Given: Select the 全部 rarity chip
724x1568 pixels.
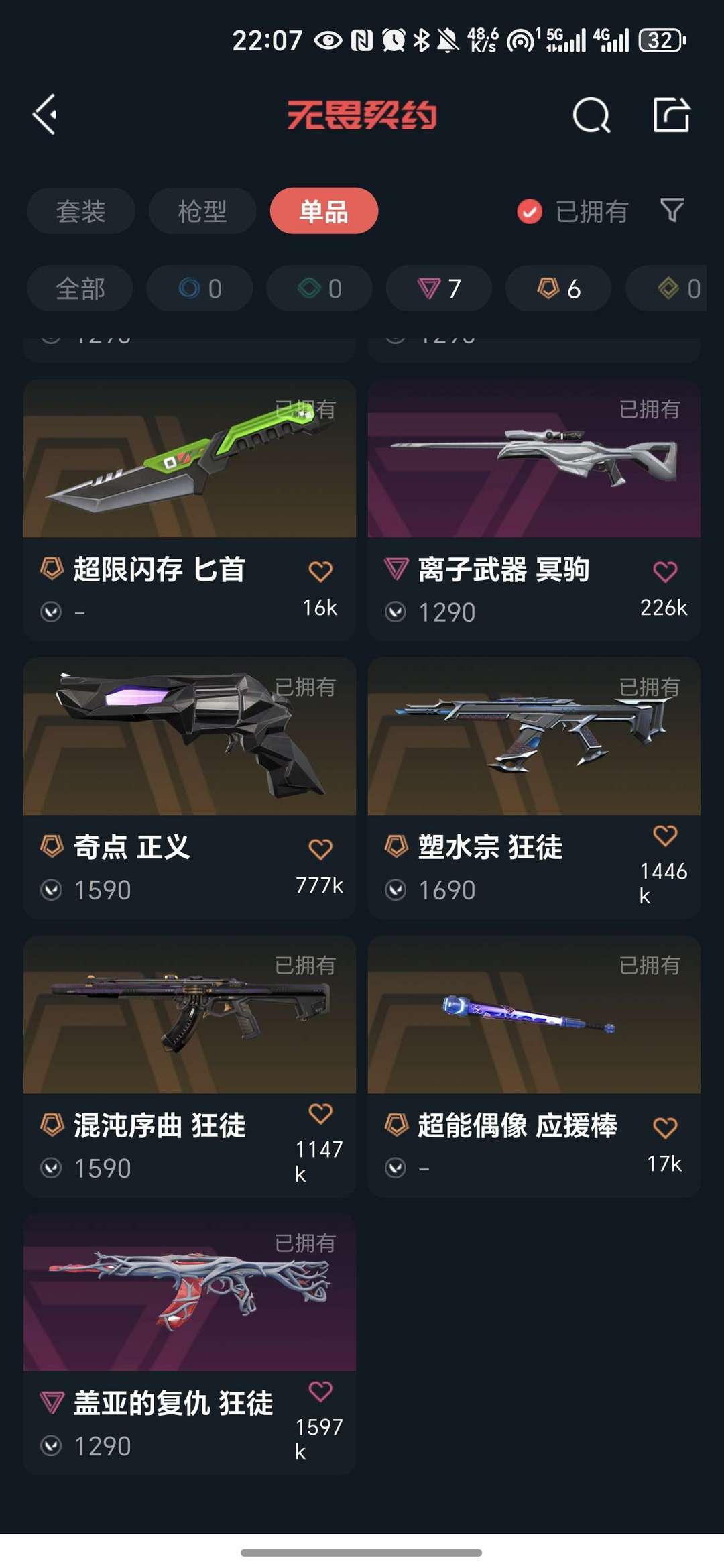Looking at the screenshot, I should [80, 288].
